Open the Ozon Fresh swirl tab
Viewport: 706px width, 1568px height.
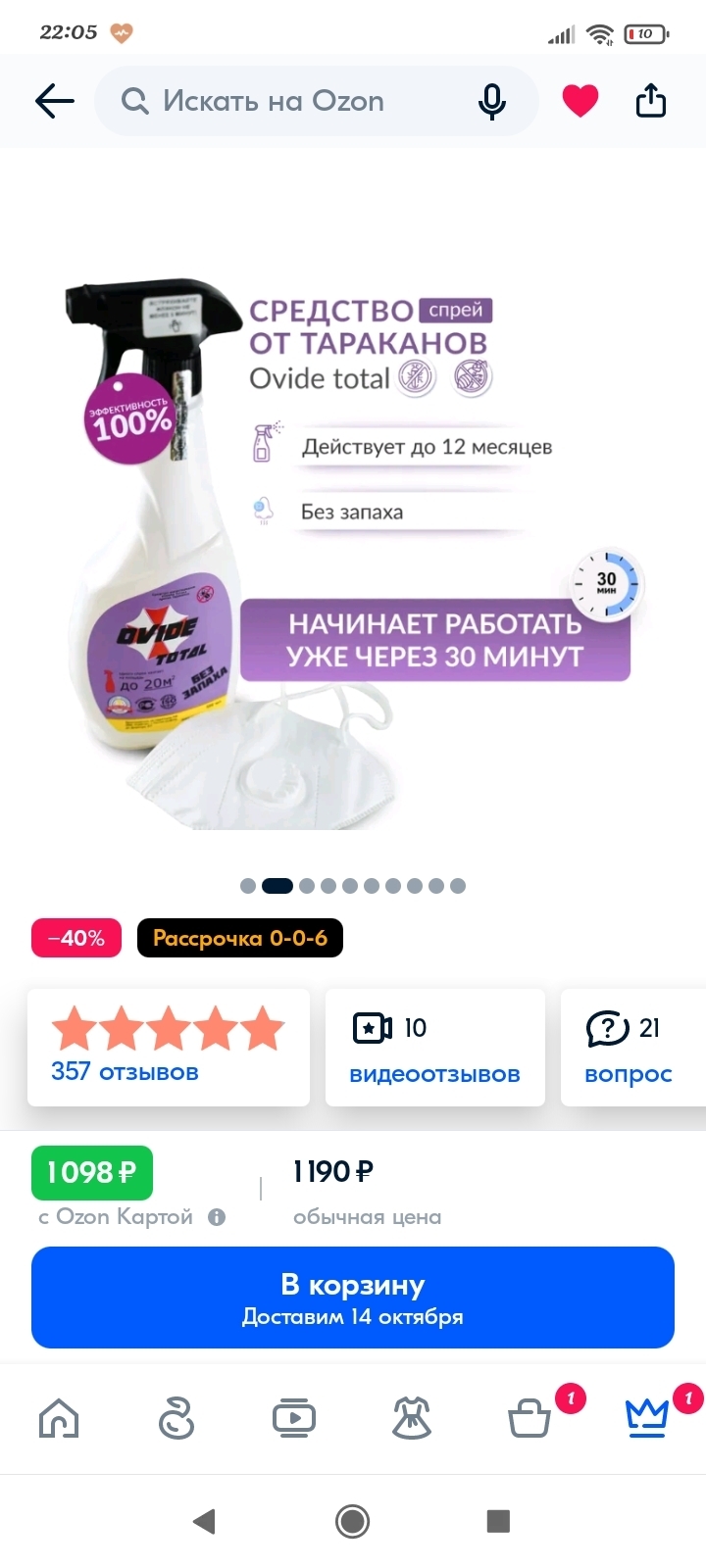click(176, 1418)
